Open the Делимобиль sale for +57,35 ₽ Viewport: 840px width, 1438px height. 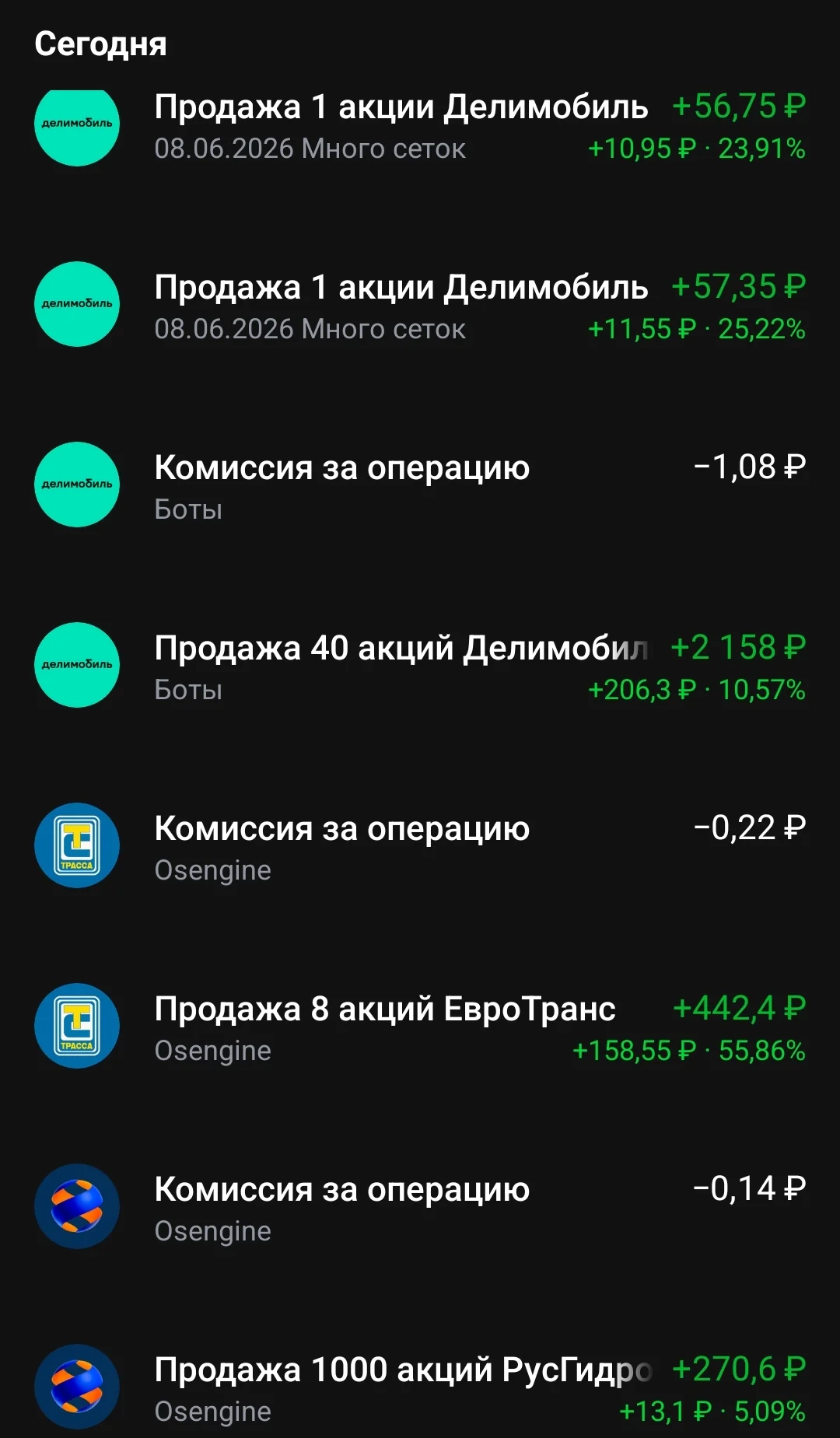(420, 305)
